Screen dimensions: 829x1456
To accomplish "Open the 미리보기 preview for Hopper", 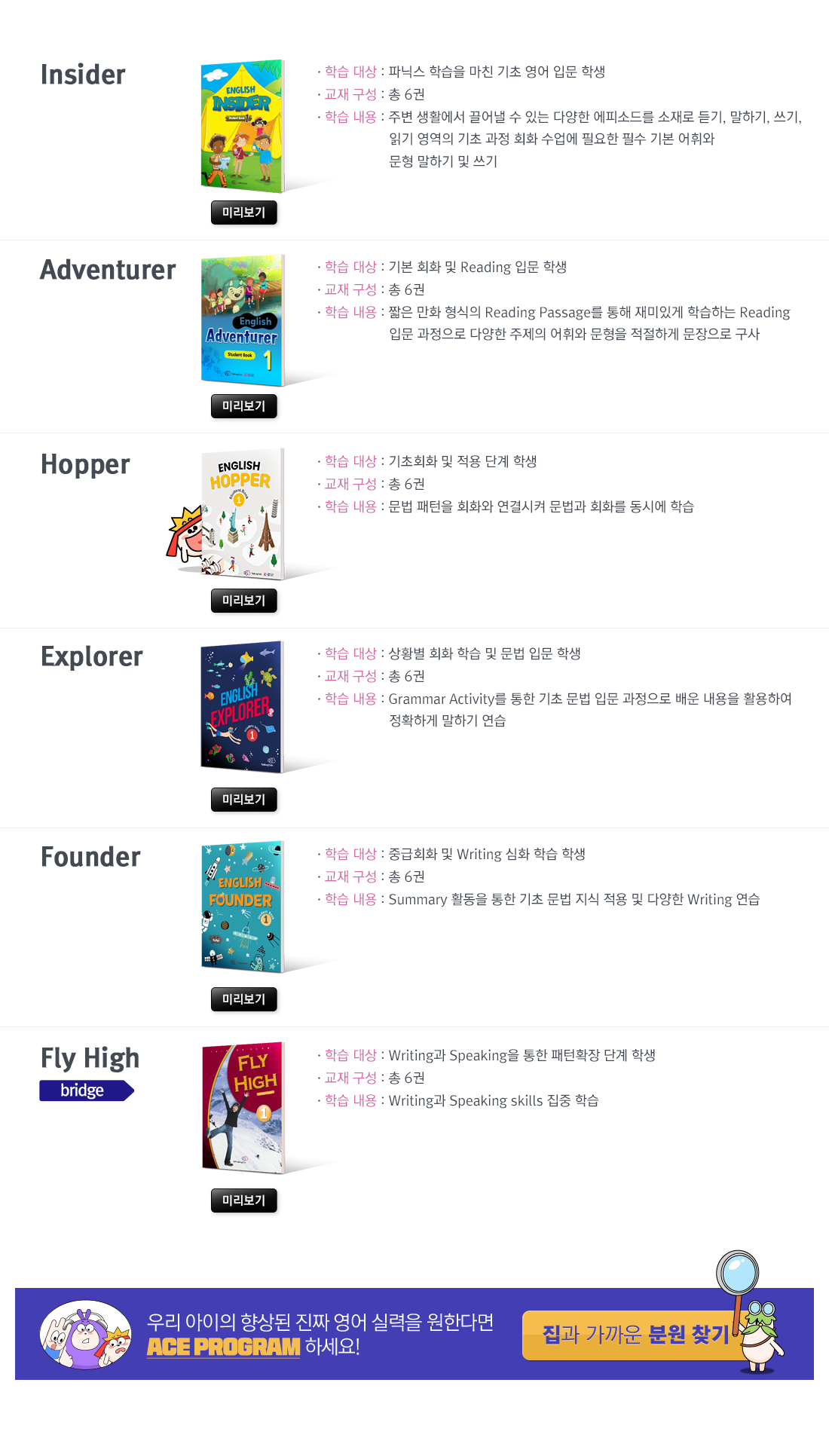I will pyautogui.click(x=243, y=601).
